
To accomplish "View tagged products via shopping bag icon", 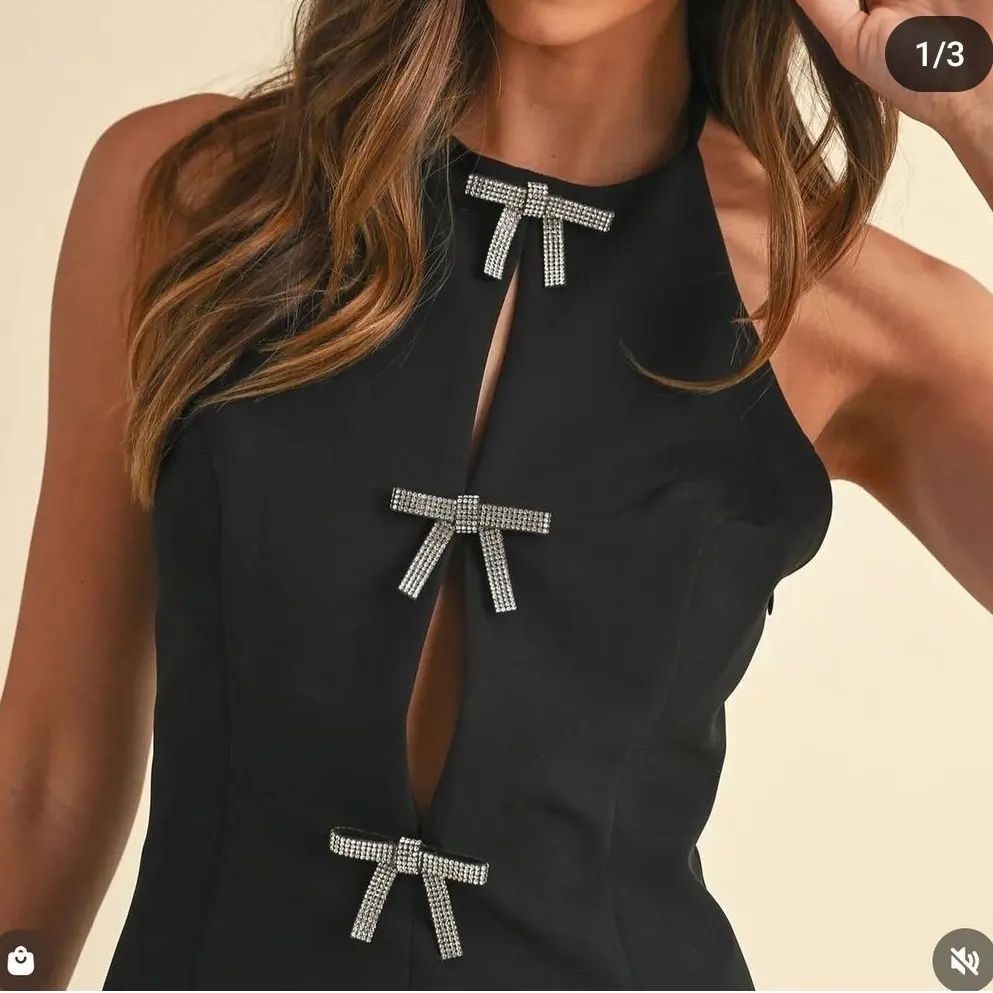I will click(x=21, y=961).
